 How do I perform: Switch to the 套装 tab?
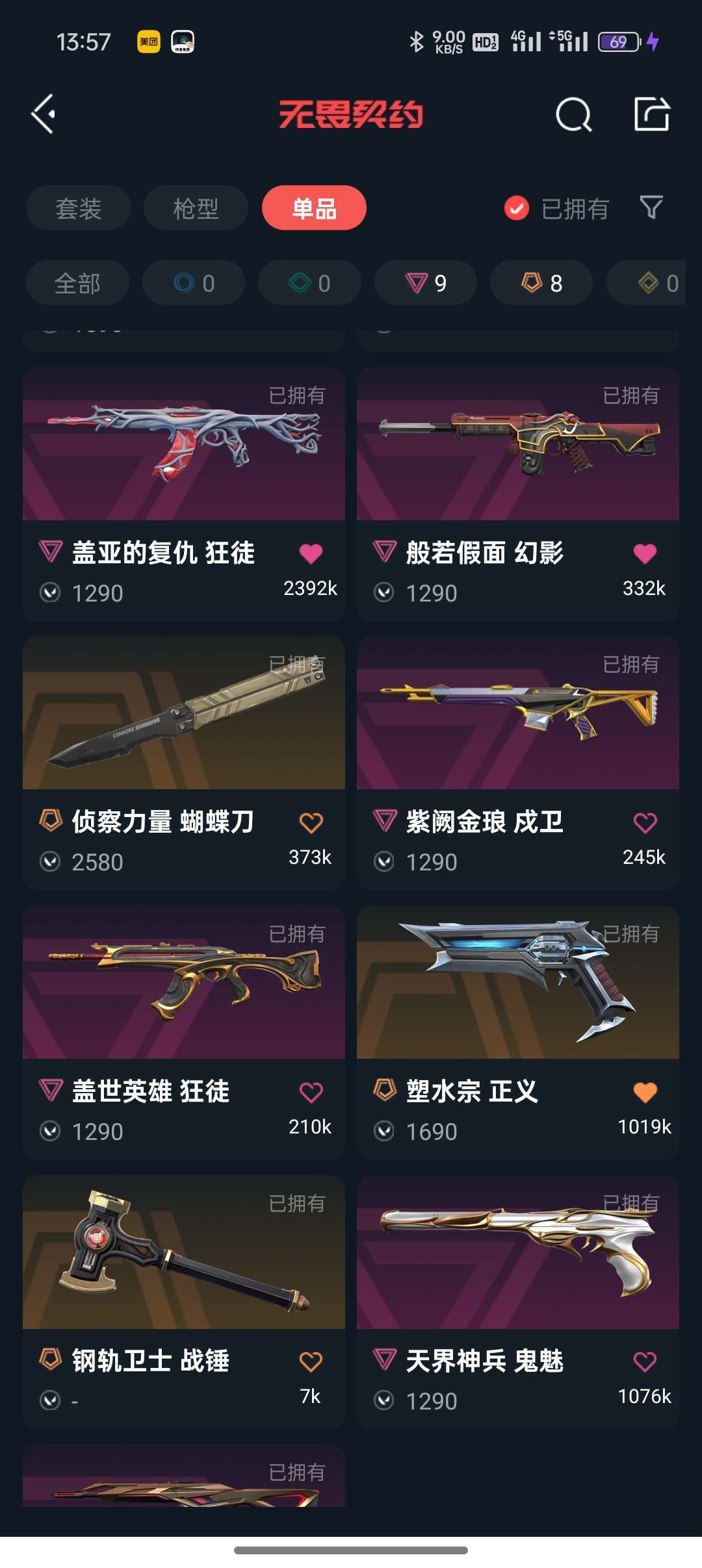78,208
